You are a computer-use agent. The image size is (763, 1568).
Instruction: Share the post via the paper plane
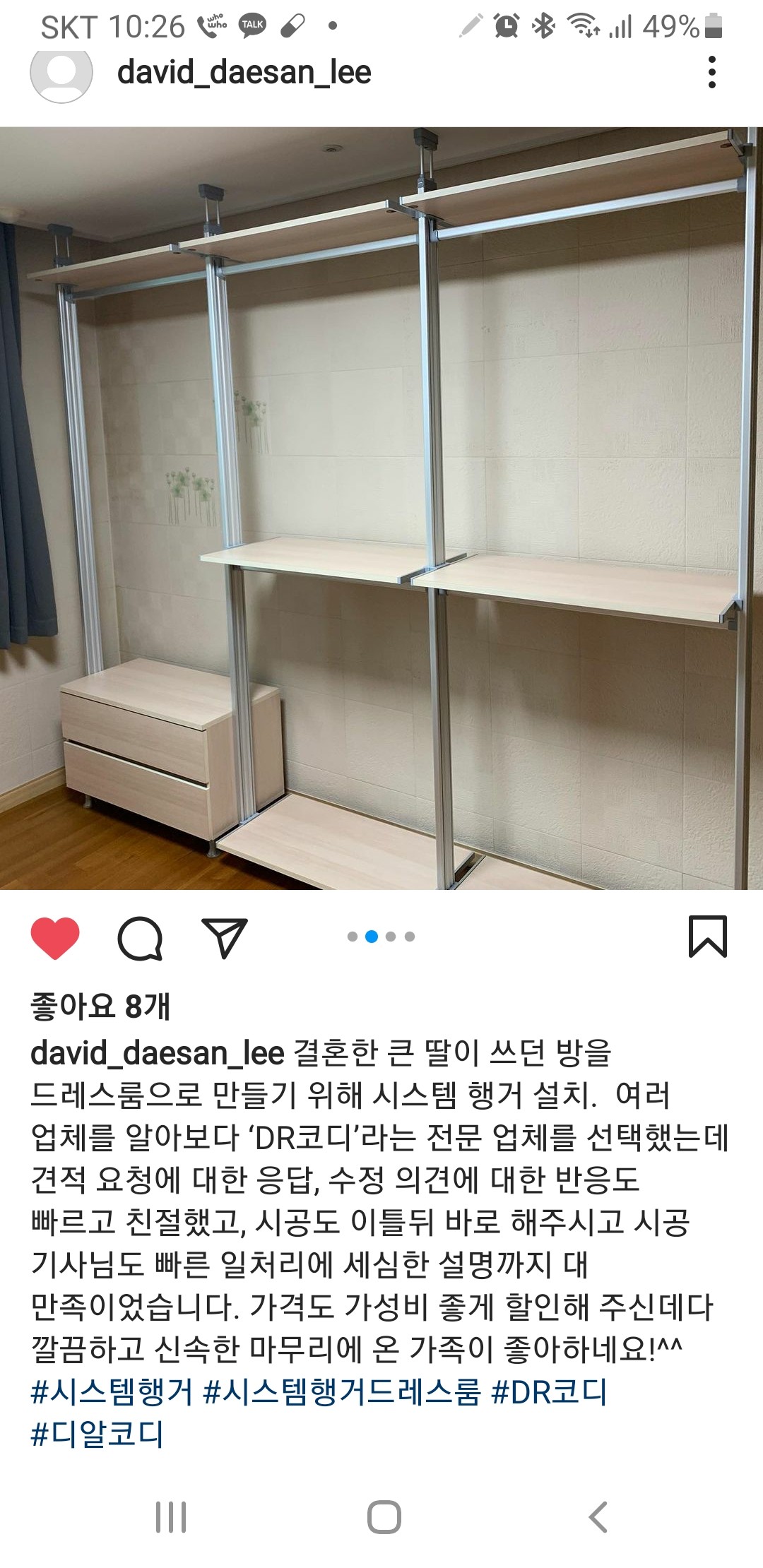[224, 938]
